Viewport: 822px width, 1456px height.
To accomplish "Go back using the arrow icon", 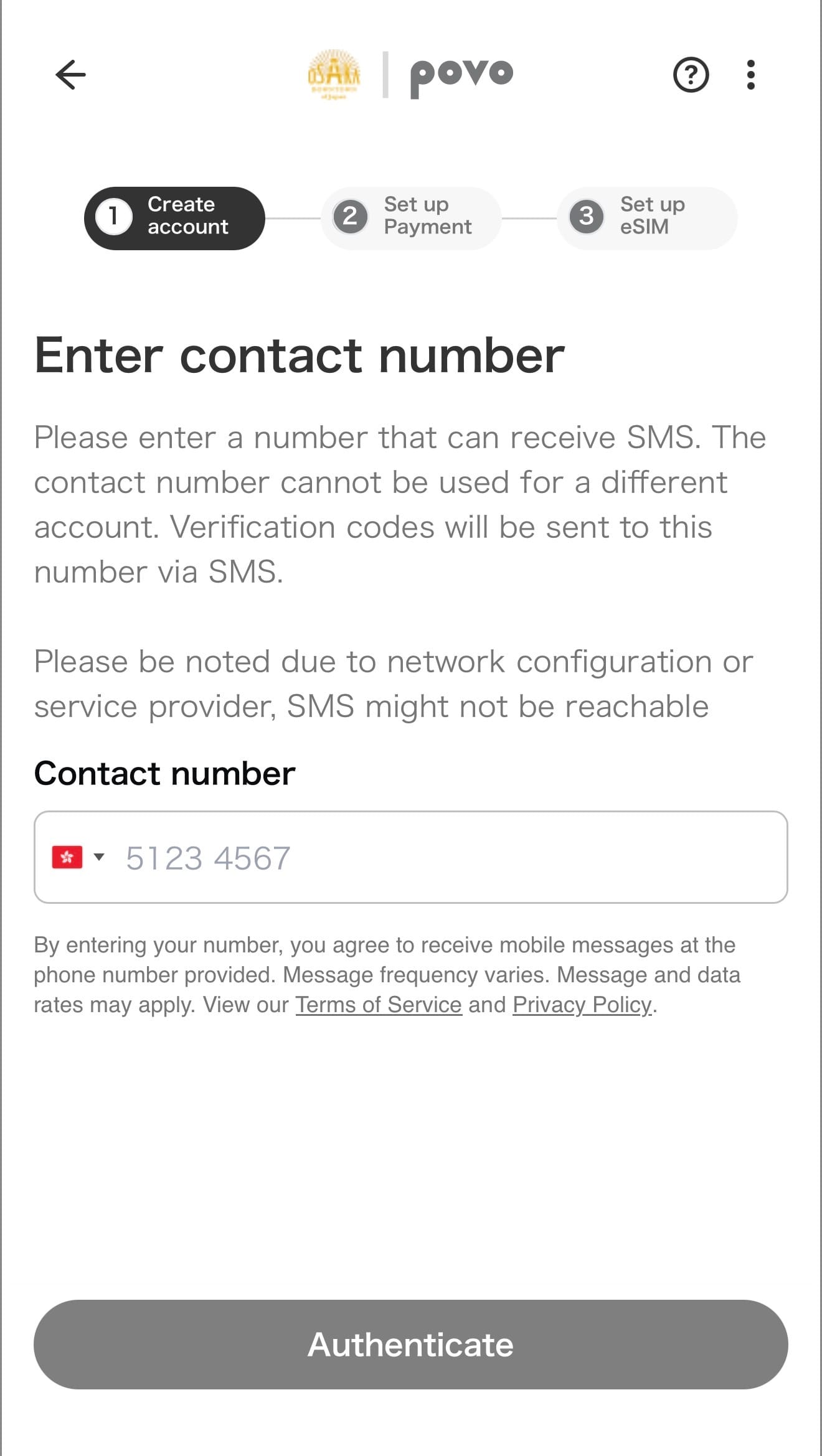I will coord(70,75).
